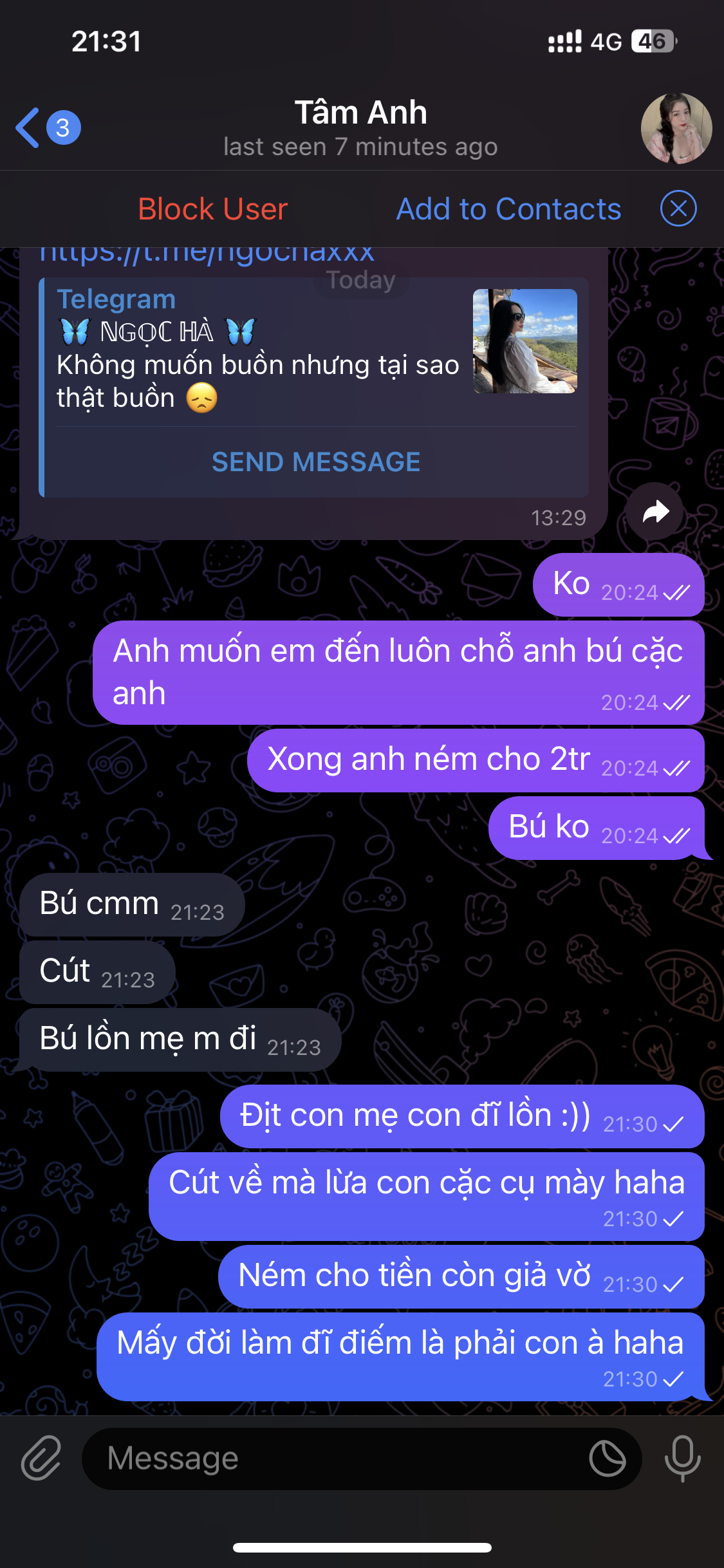
Task: Open the Telegram link preview thumbnail
Action: 524,341
